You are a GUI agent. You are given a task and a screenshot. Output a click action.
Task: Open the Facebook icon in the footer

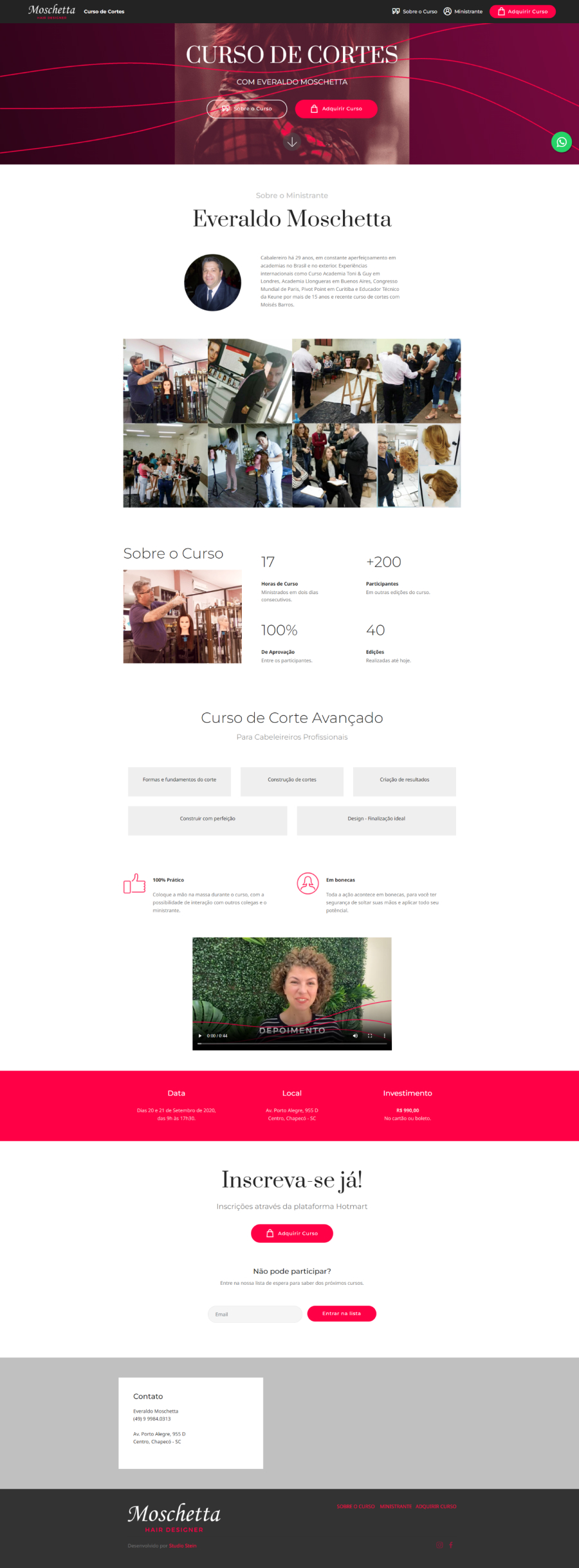(x=451, y=1545)
